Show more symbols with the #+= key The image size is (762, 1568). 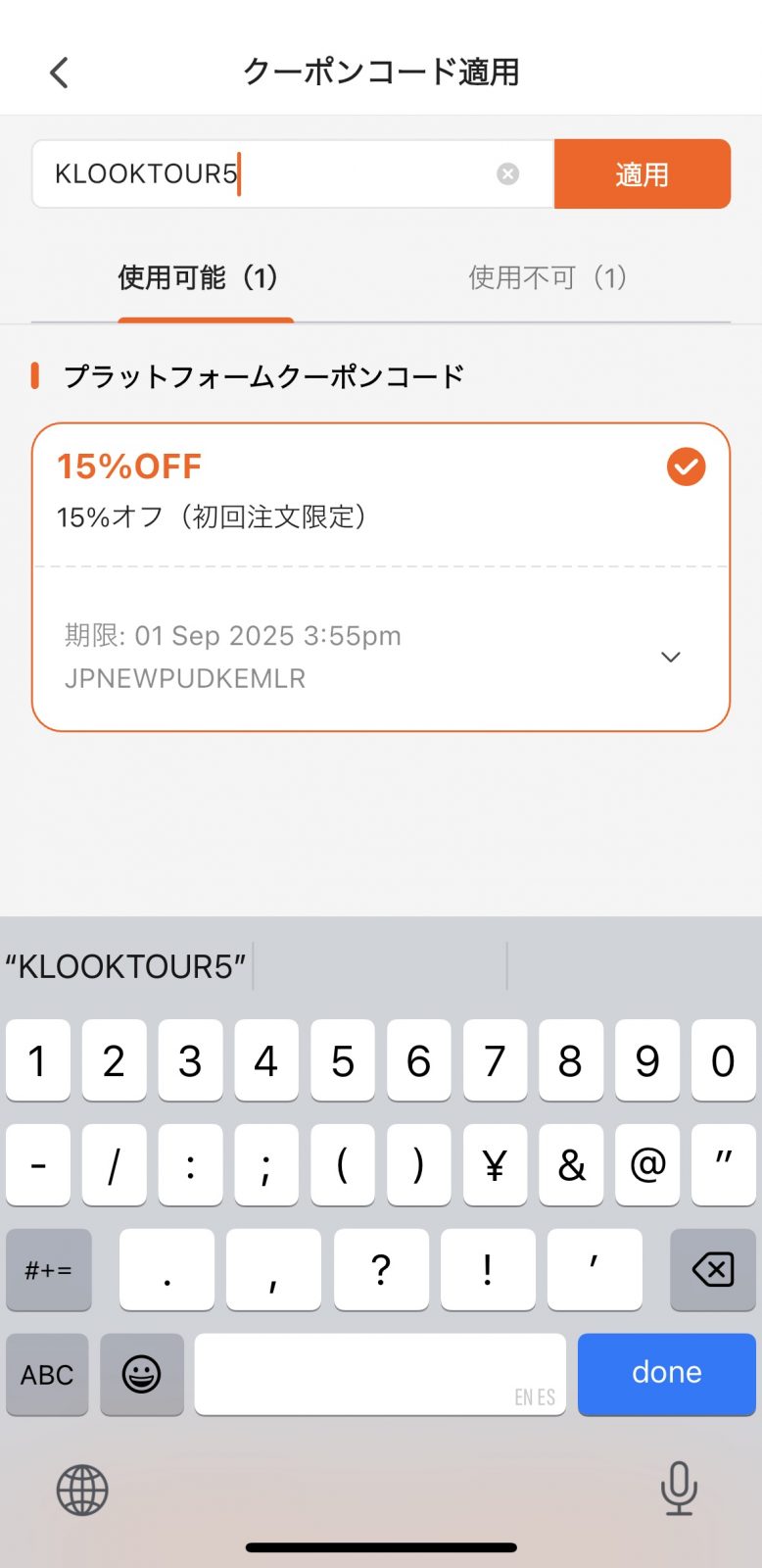pos(49,1270)
